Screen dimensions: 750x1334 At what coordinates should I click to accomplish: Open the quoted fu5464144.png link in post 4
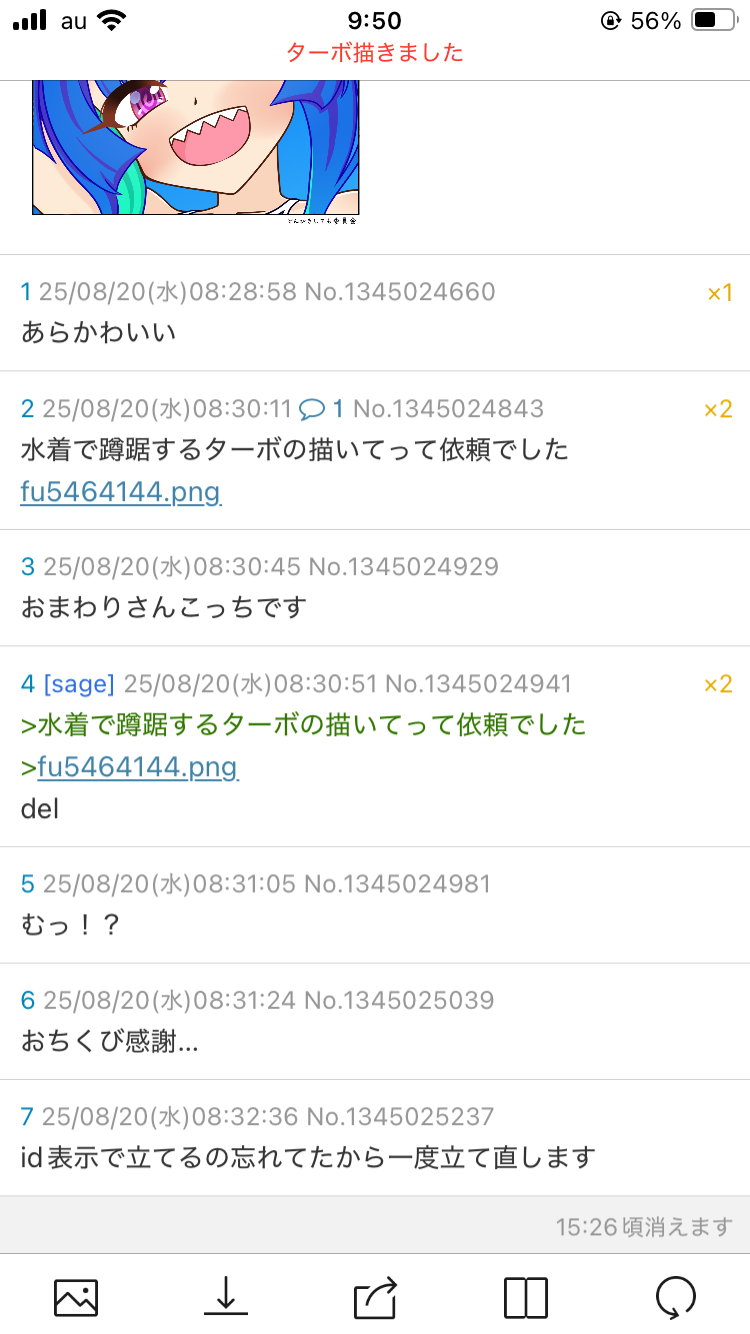tap(138, 767)
